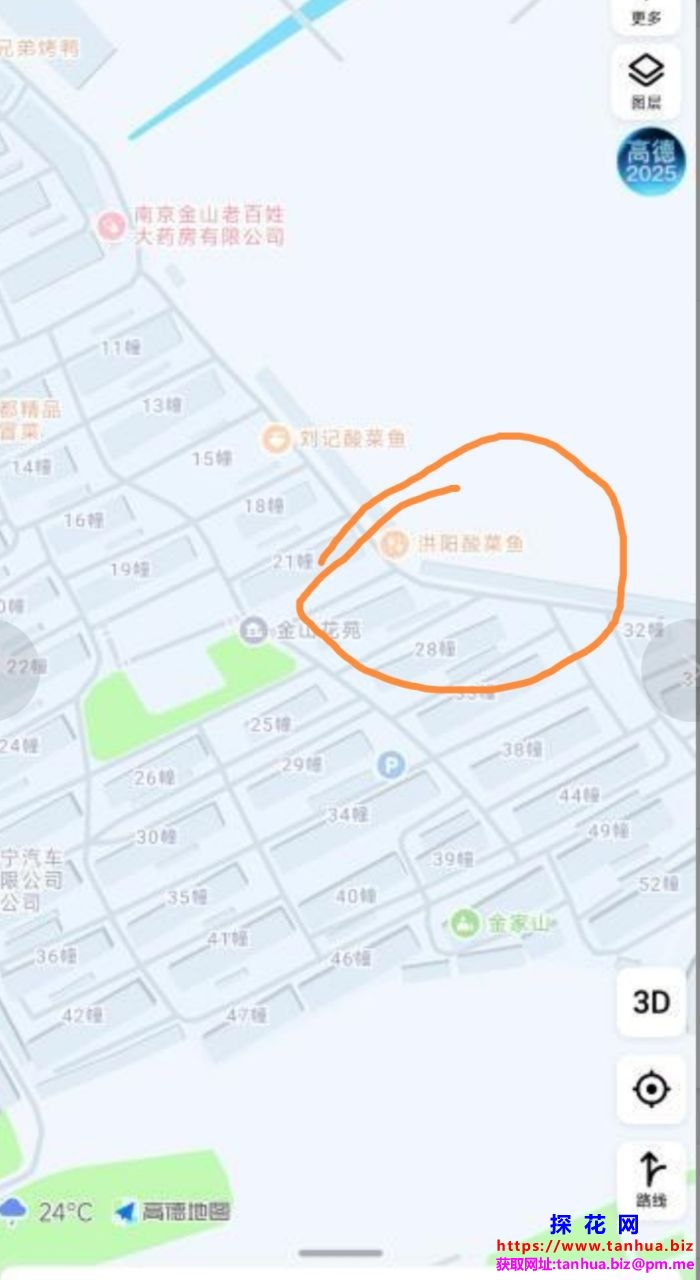Screen dimensions: 700x1280
Task: Recenter the map on my location
Action: coord(651,1088)
